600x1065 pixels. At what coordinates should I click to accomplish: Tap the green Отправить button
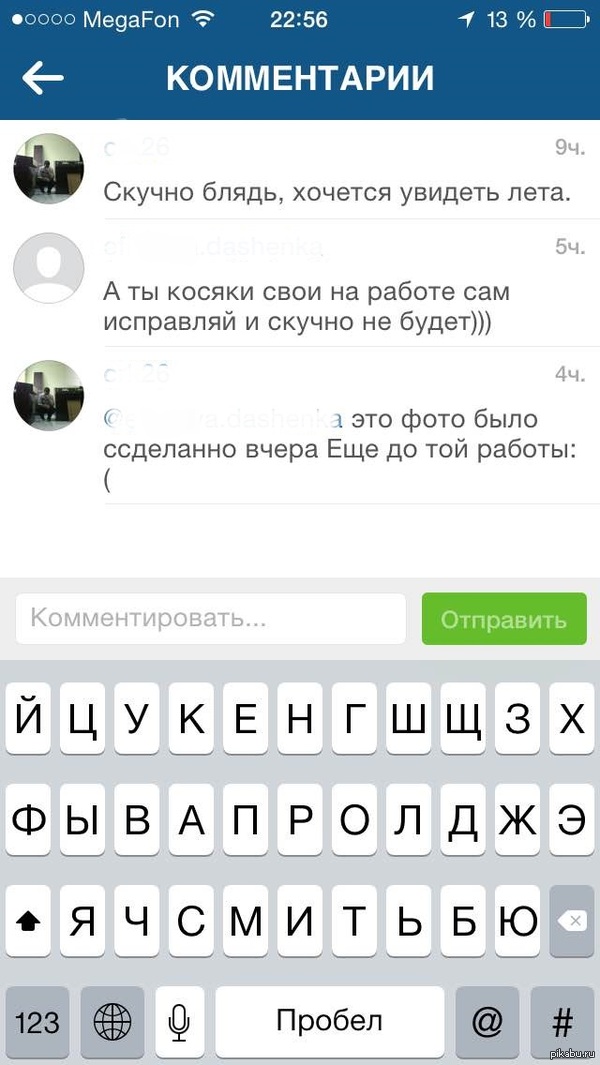point(504,619)
